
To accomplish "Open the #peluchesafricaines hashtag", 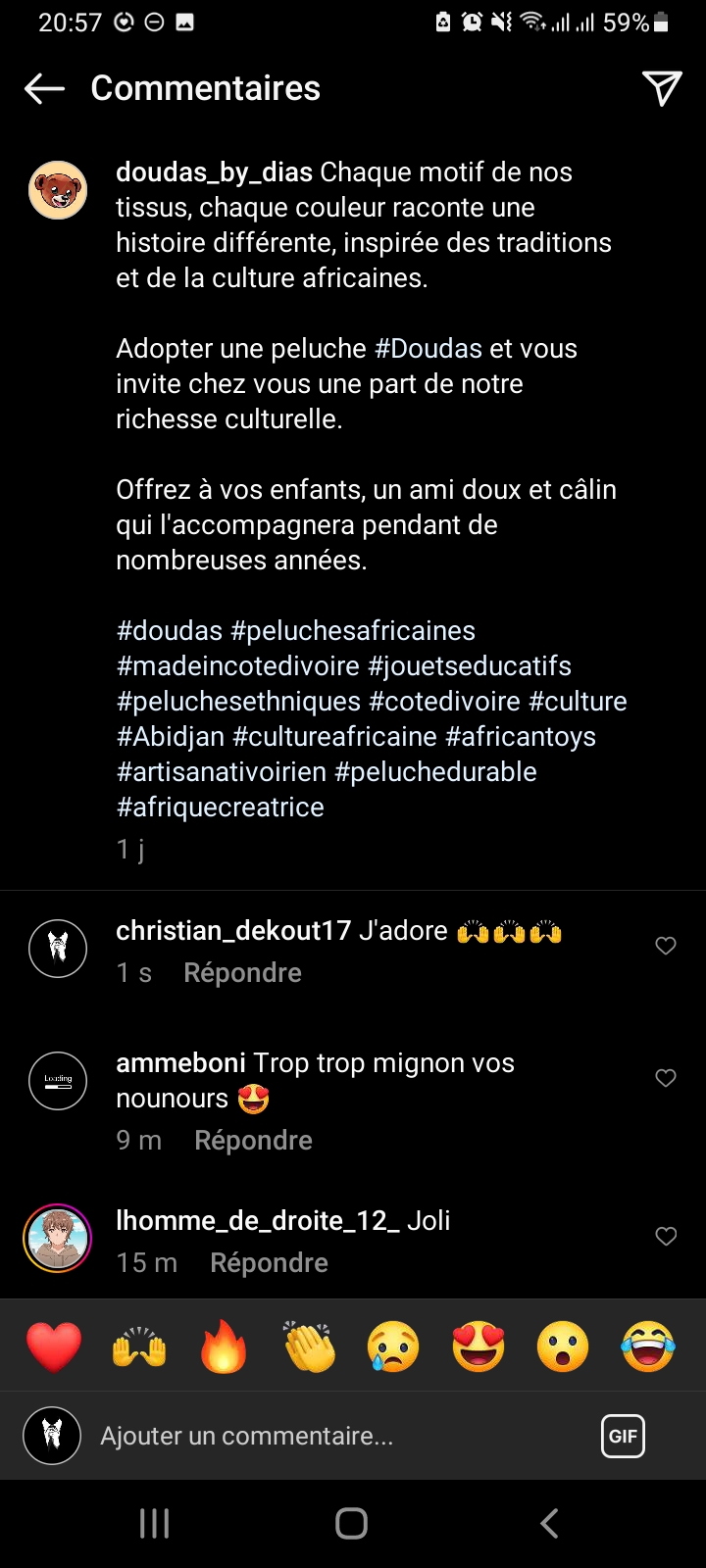I will (x=353, y=631).
